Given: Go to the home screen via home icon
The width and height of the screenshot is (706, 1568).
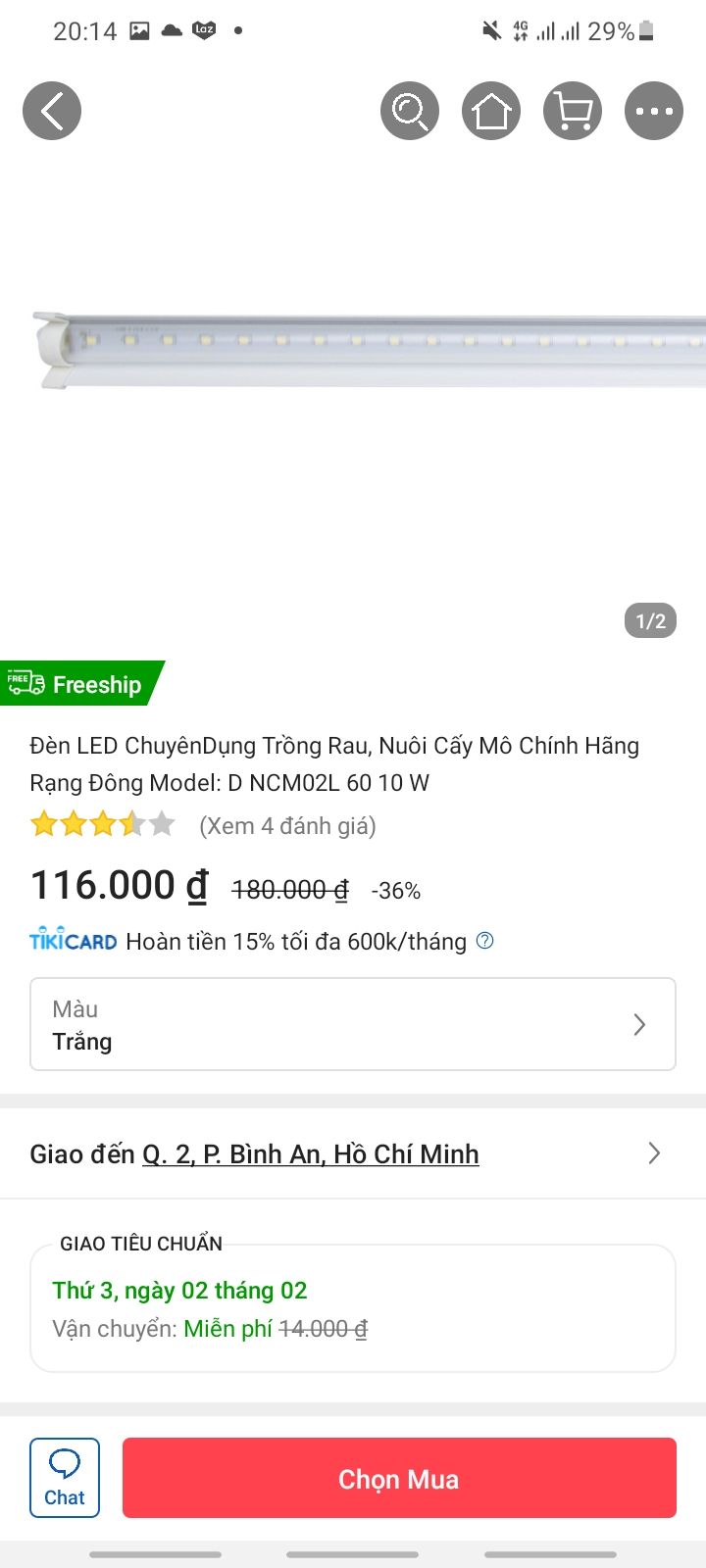Looking at the screenshot, I should point(490,111).
